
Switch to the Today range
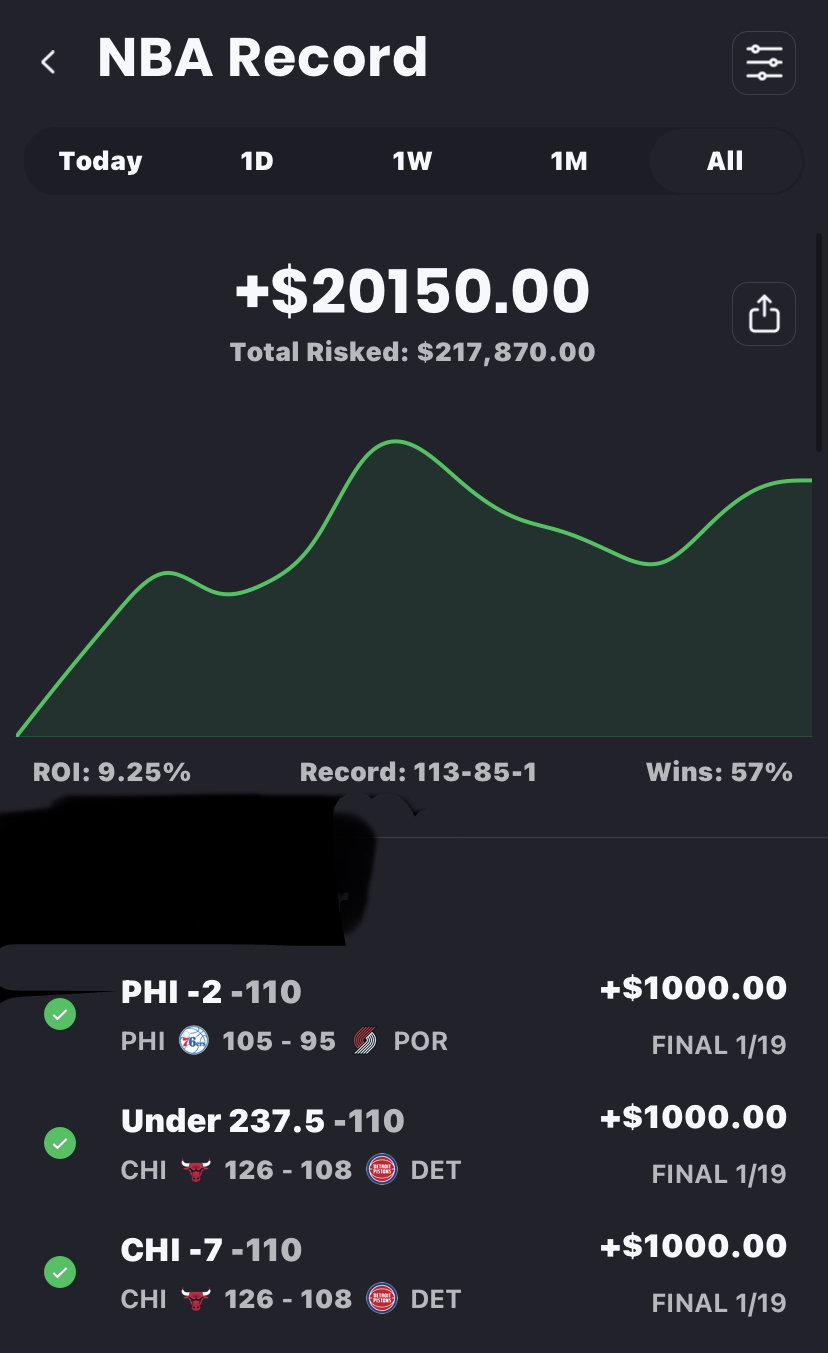click(100, 161)
